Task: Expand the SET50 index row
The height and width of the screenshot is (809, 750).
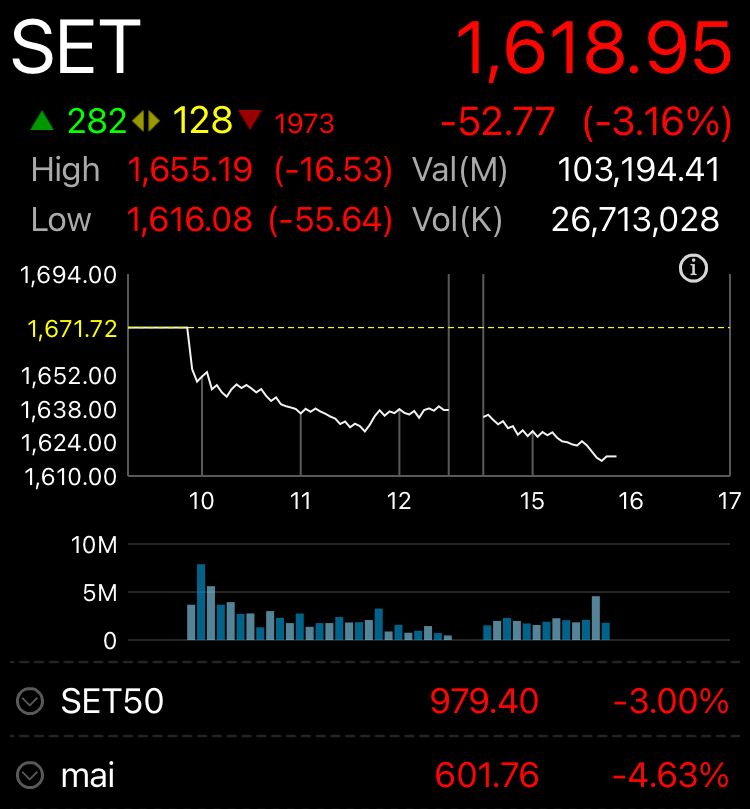Action: coord(31,702)
